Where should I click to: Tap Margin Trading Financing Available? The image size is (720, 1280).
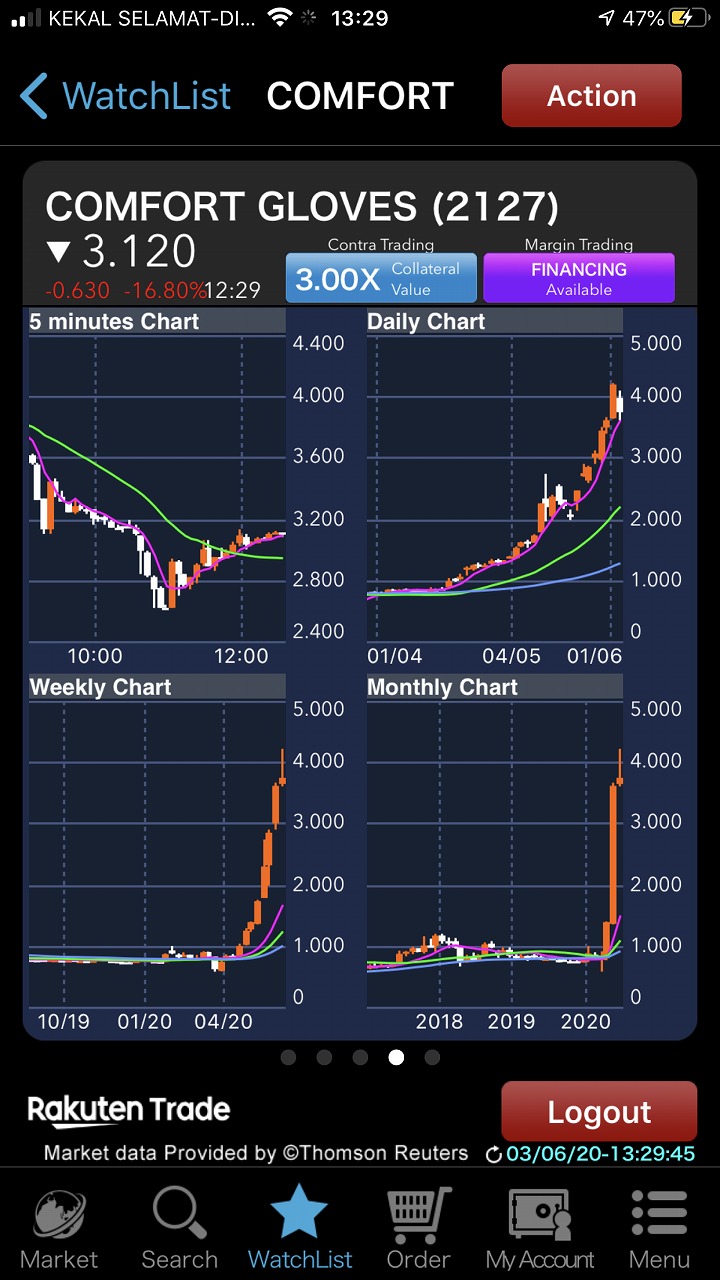[578, 278]
